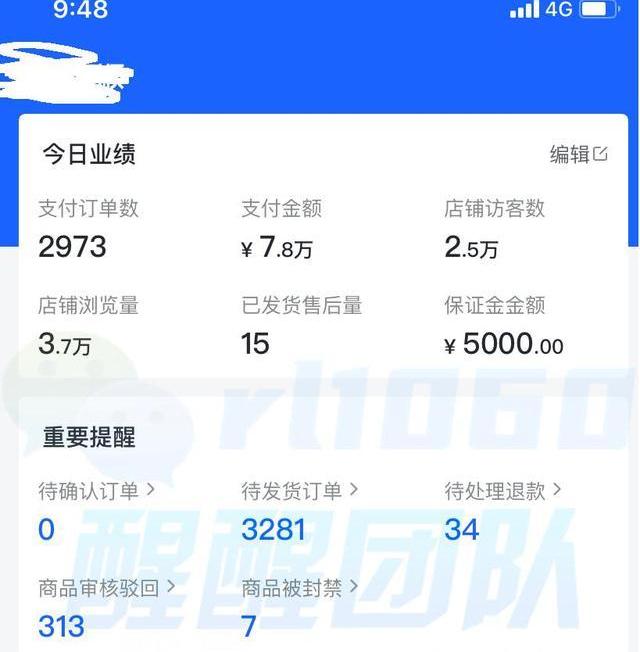Open 待发货订单 orders awaiting shipment
Image resolution: width=640 pixels, height=652 pixels.
point(299,491)
